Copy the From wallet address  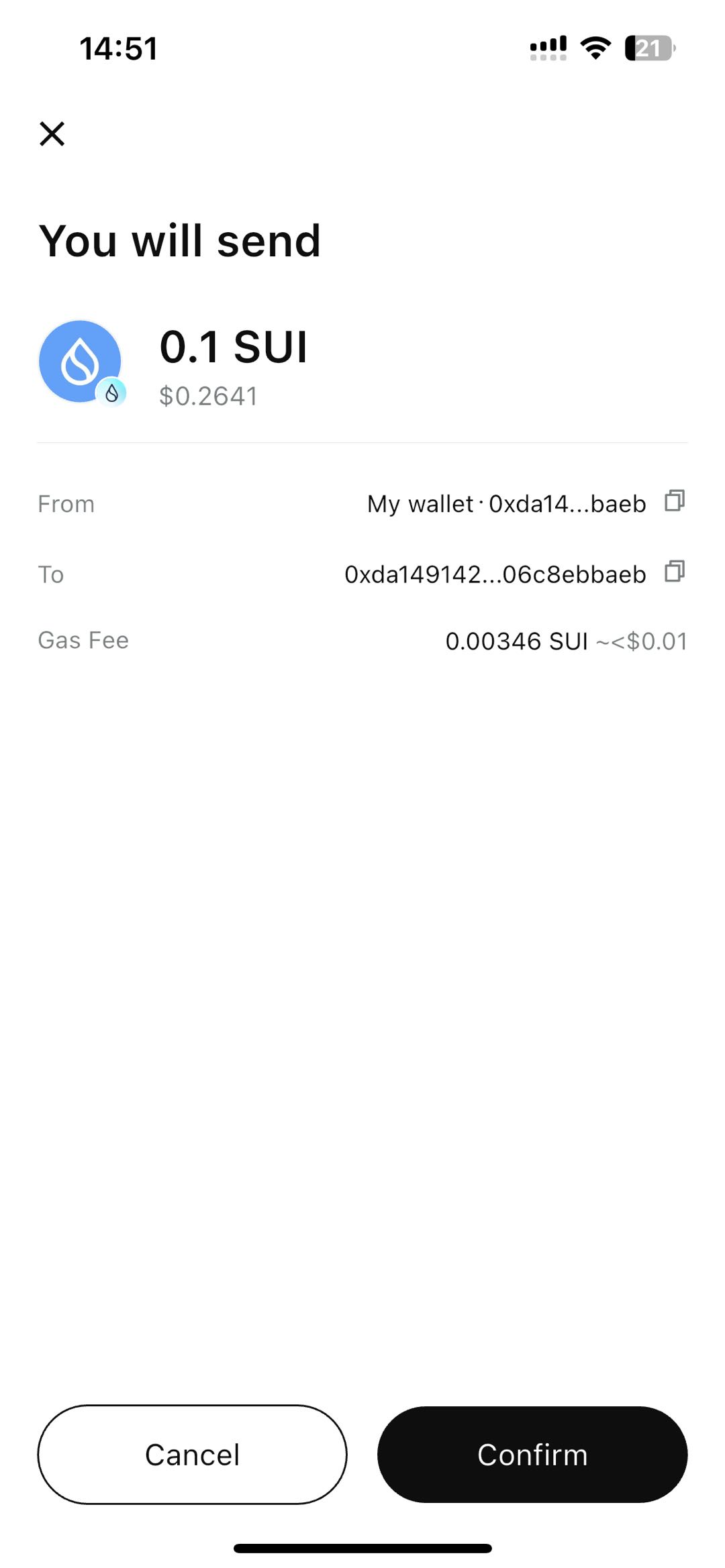point(675,501)
